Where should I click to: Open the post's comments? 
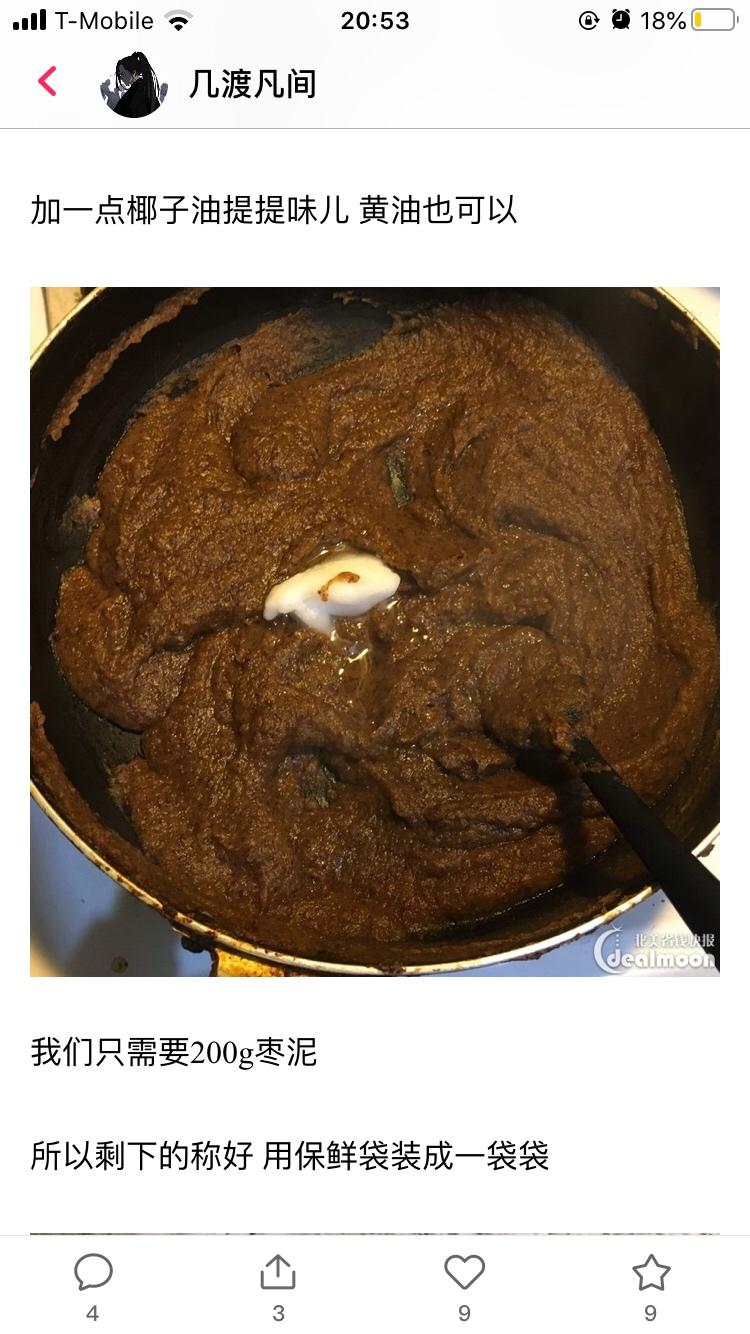(93, 1273)
